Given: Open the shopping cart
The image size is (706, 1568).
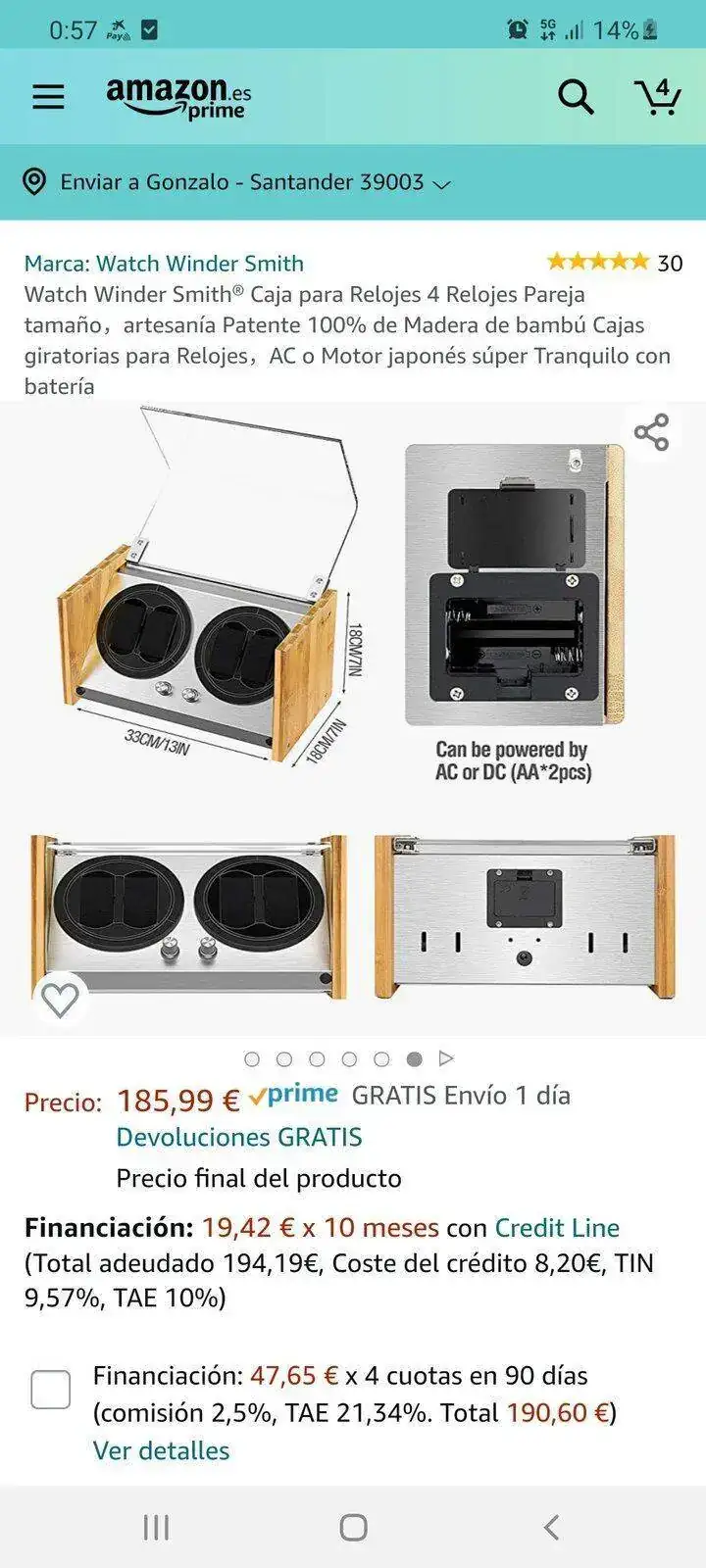Looking at the screenshot, I should pyautogui.click(x=657, y=96).
